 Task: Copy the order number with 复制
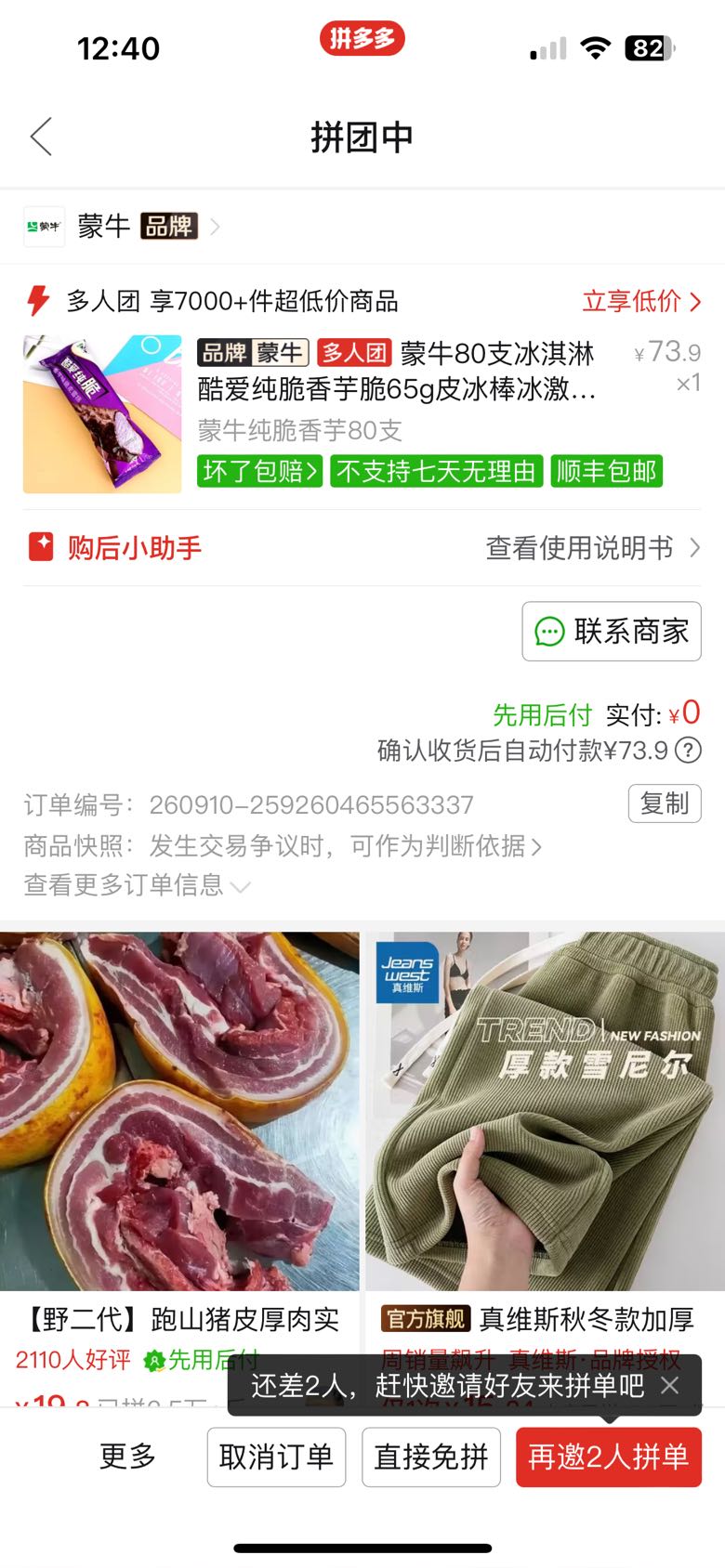(x=665, y=804)
